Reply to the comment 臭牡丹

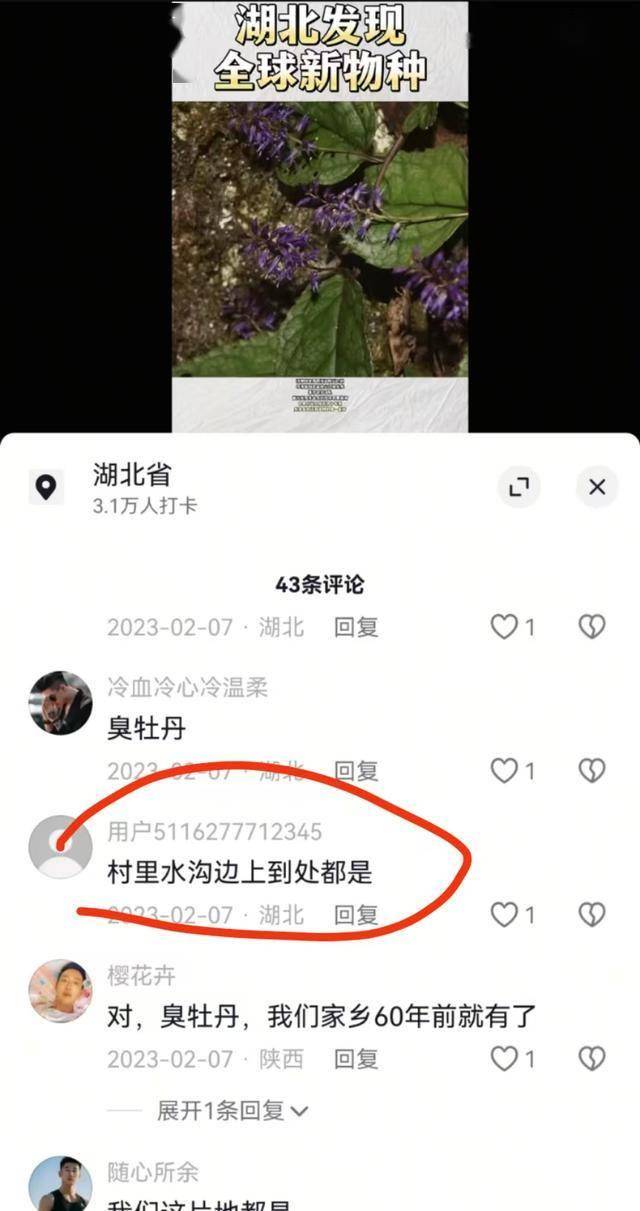356,771
